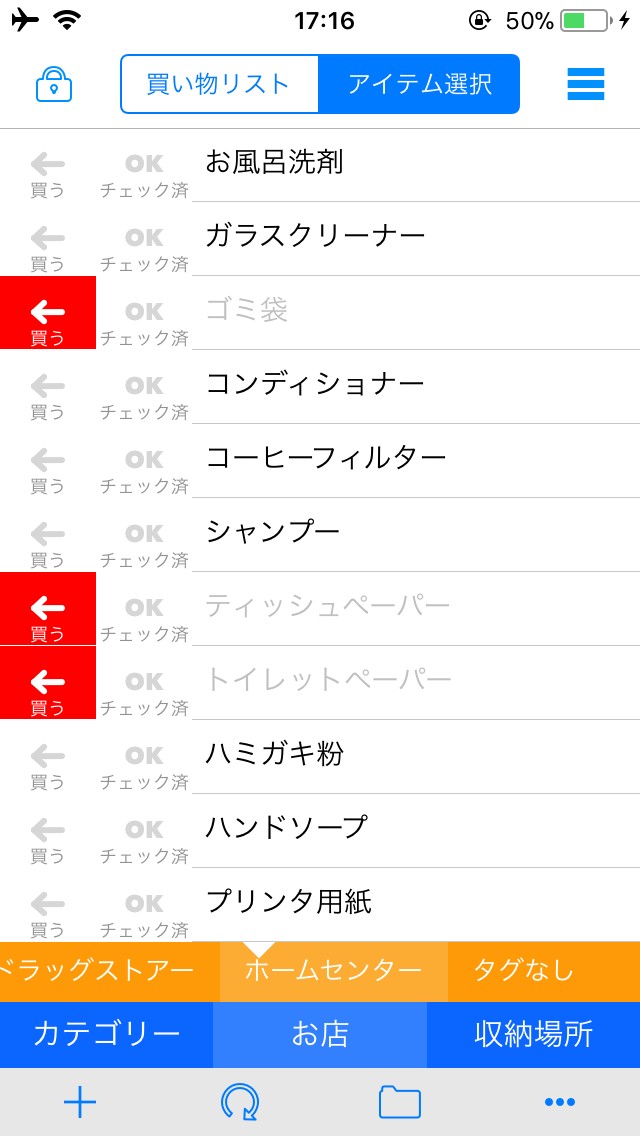Toggle red 買う button for ゴミ袋
This screenshot has width=640, height=1136.
(x=47, y=320)
